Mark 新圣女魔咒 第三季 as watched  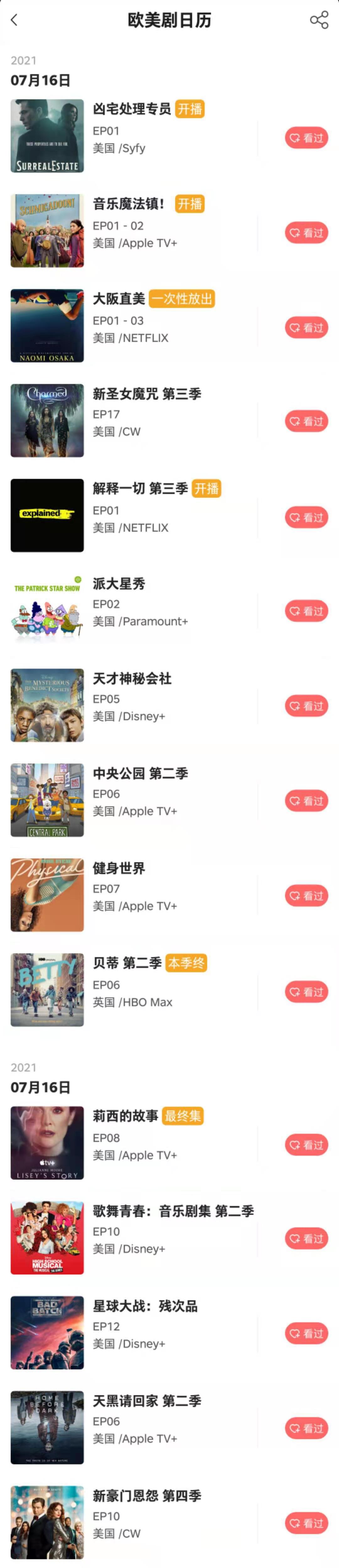click(x=306, y=421)
